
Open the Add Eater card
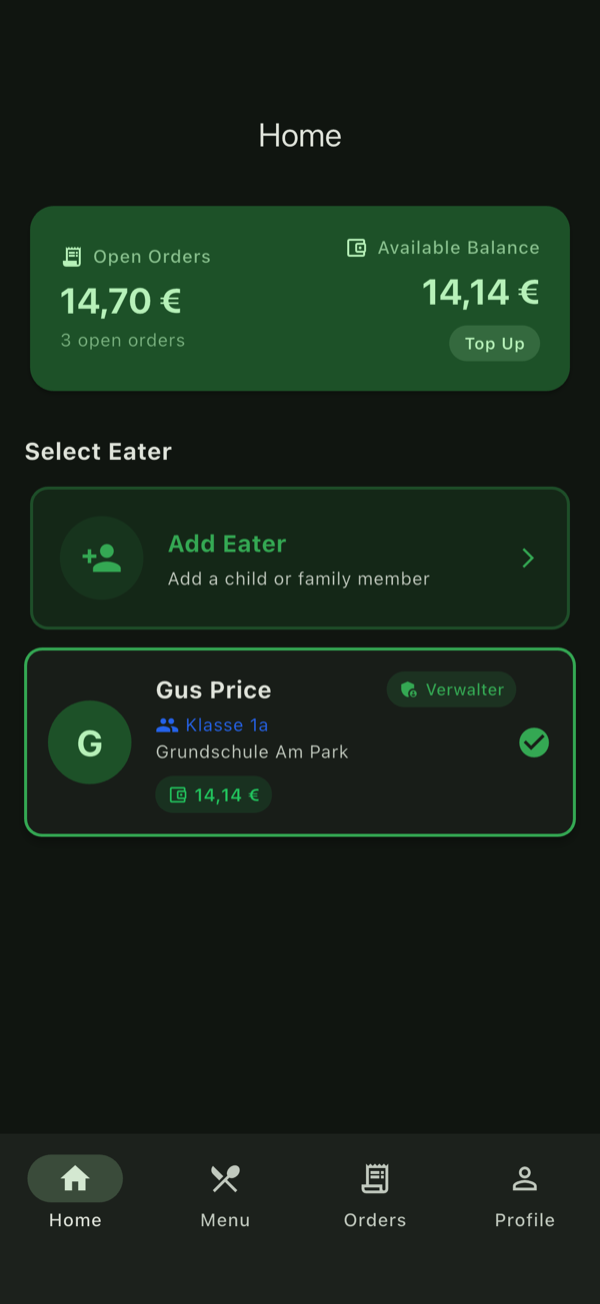[x=300, y=558]
